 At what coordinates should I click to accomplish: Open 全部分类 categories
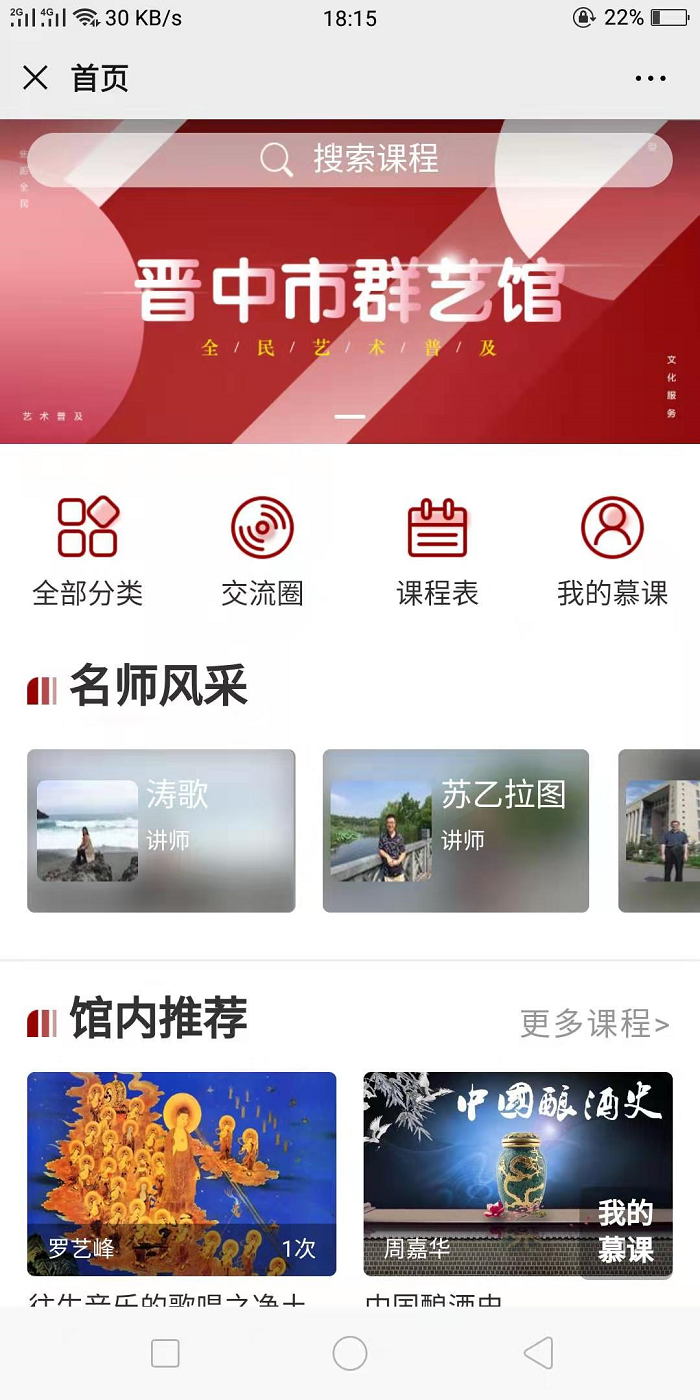pos(88,551)
